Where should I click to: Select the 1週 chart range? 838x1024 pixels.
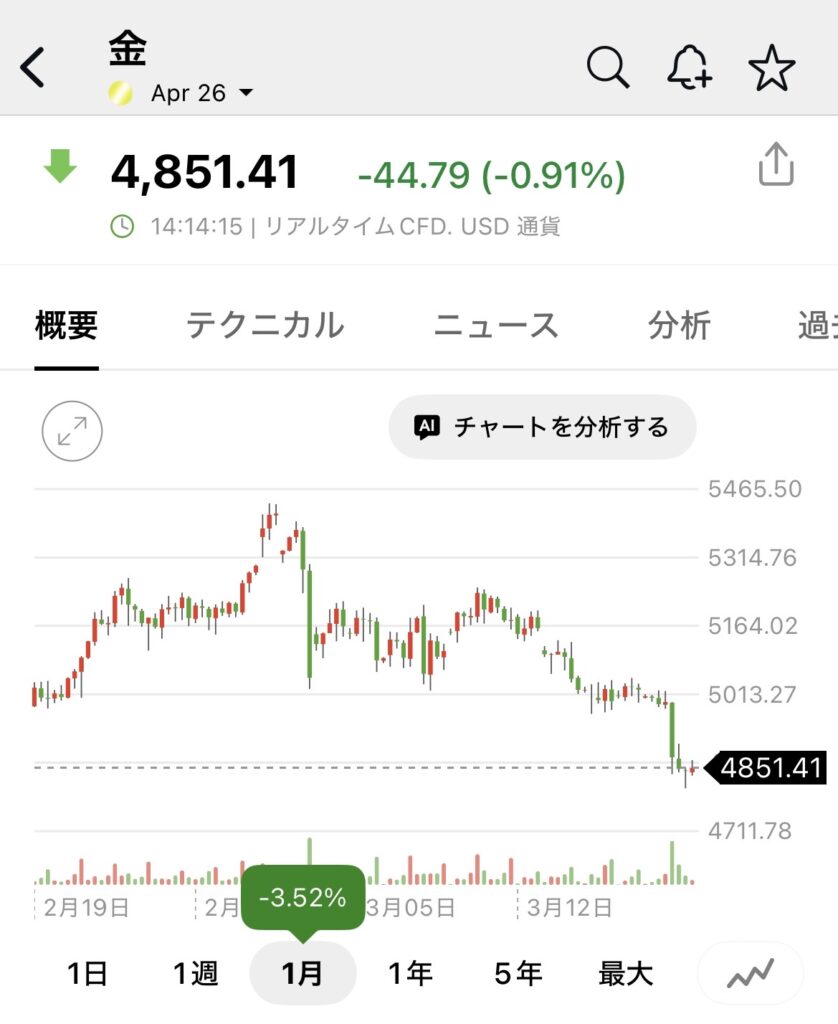(x=195, y=973)
